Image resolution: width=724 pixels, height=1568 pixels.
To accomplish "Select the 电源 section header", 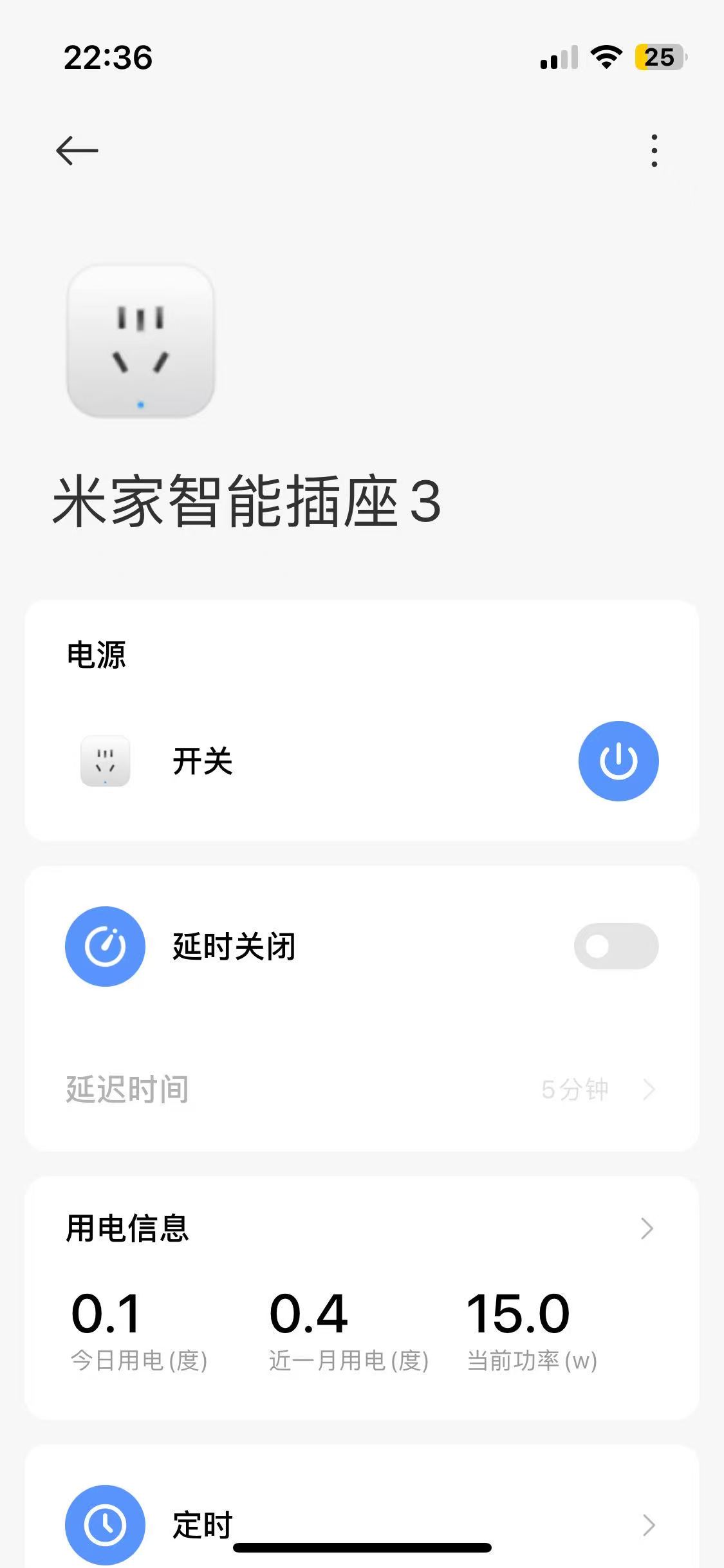I will point(97,656).
